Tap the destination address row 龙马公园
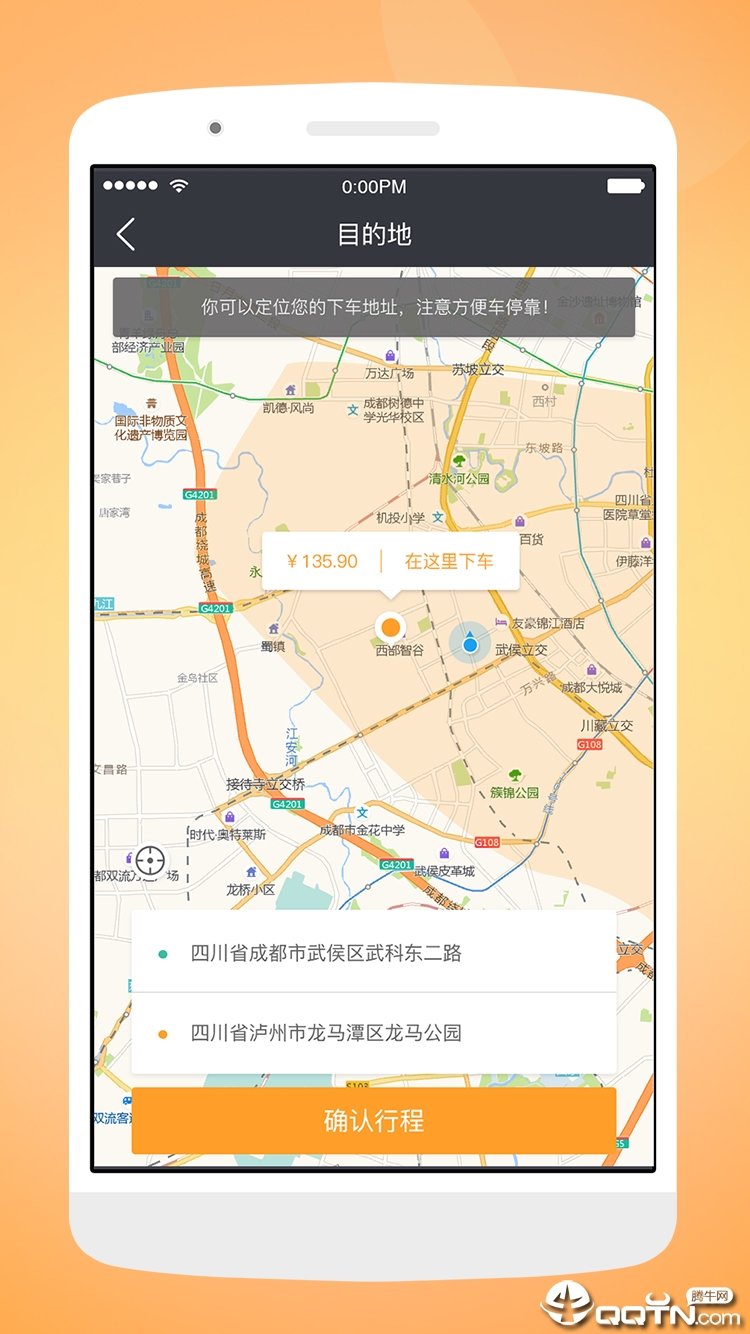This screenshot has height=1334, width=750. click(325, 1032)
